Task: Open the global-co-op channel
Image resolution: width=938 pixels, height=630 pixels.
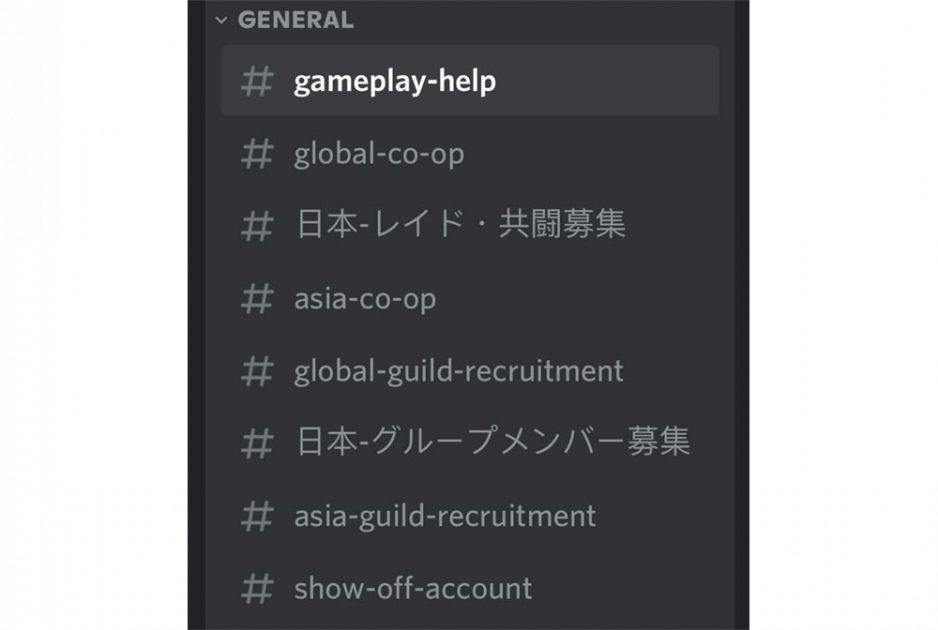Action: point(378,154)
